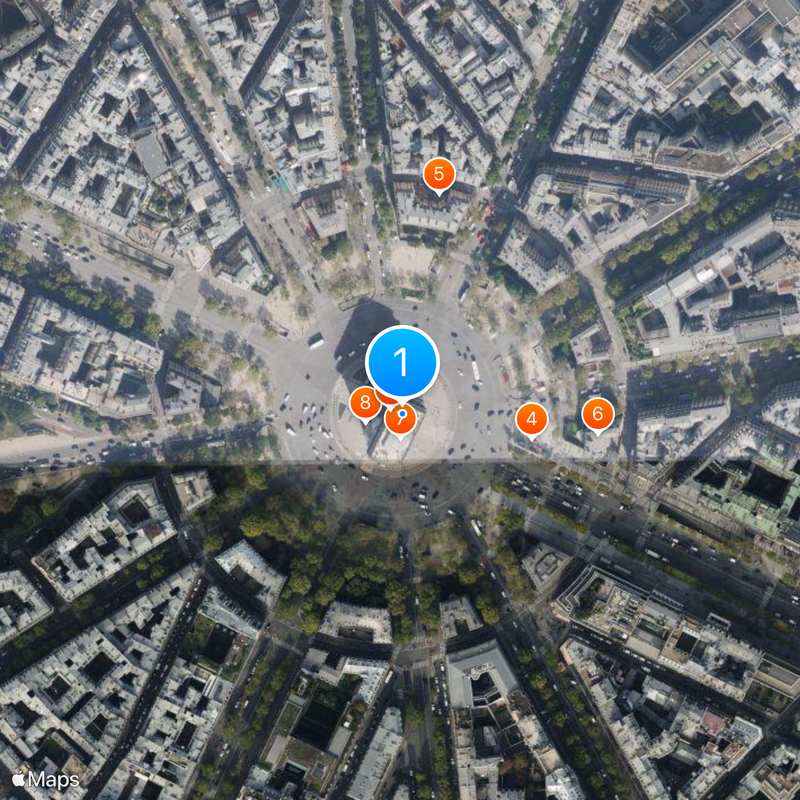This screenshot has width=800, height=800.
Task: Tap the orange map pin numbered 5
Action: coord(438,174)
